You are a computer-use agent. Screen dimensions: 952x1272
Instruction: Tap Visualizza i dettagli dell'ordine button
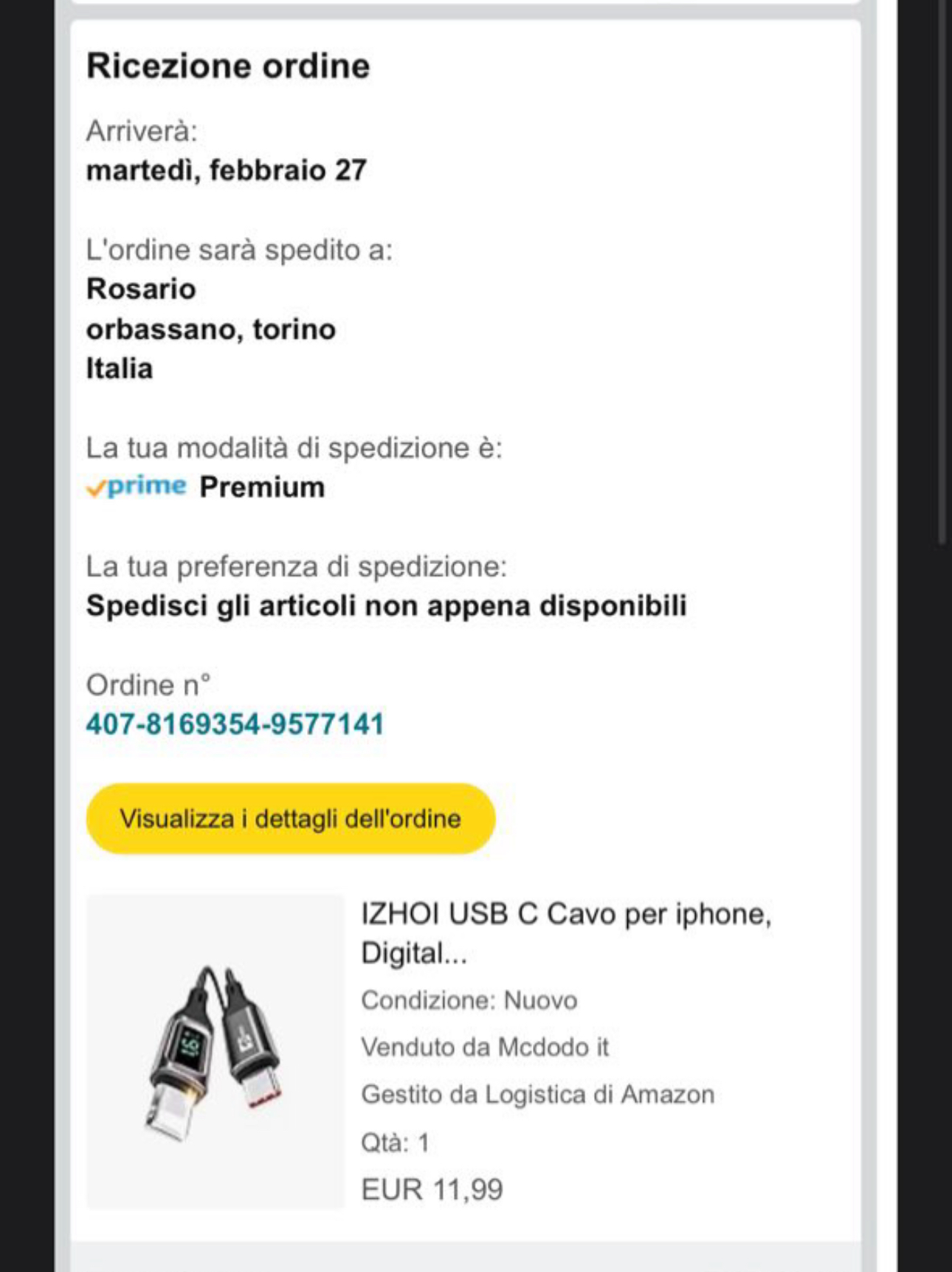click(x=290, y=819)
